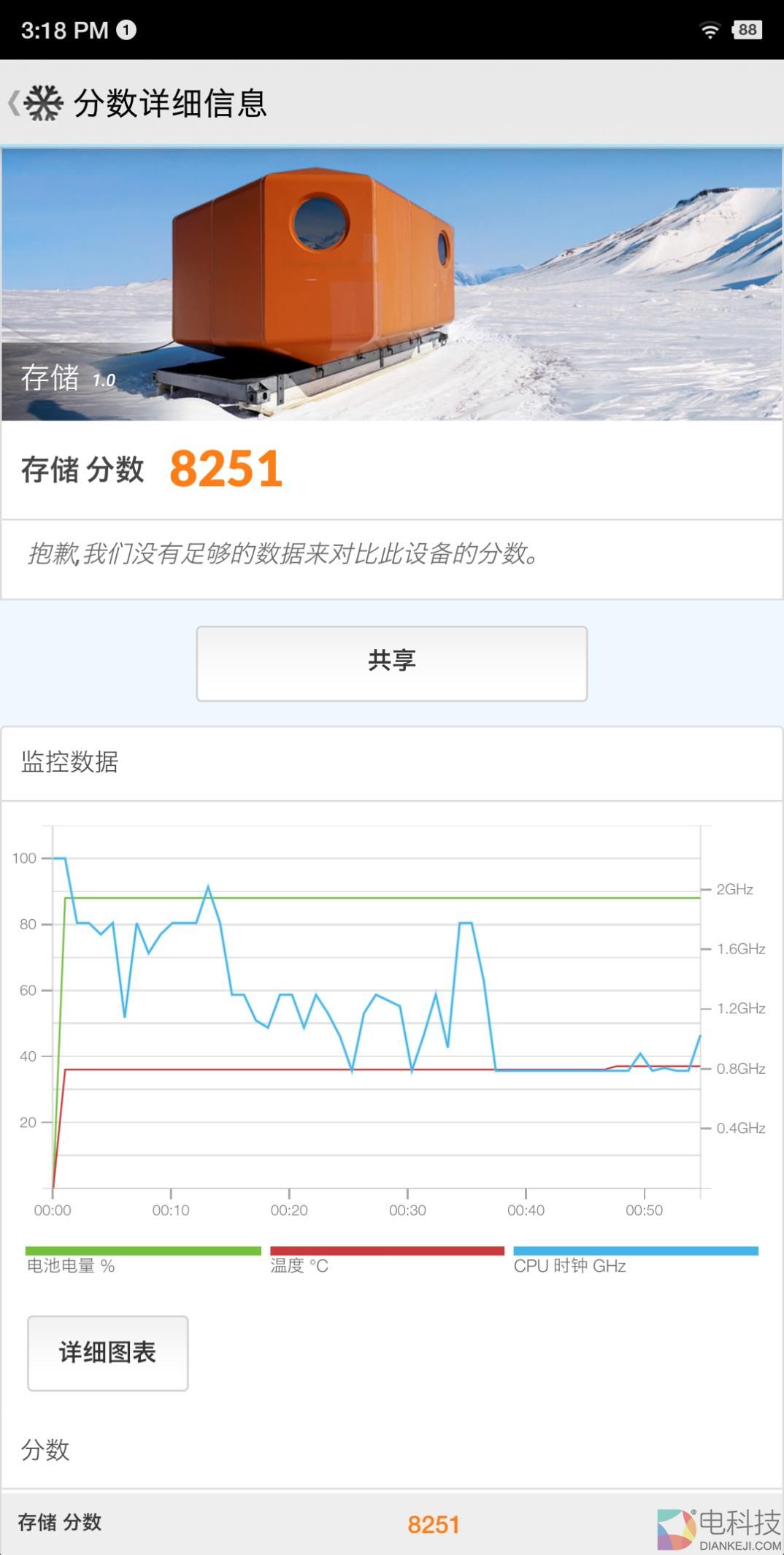Tap the 共享 share button
784x1555 pixels.
(391, 663)
